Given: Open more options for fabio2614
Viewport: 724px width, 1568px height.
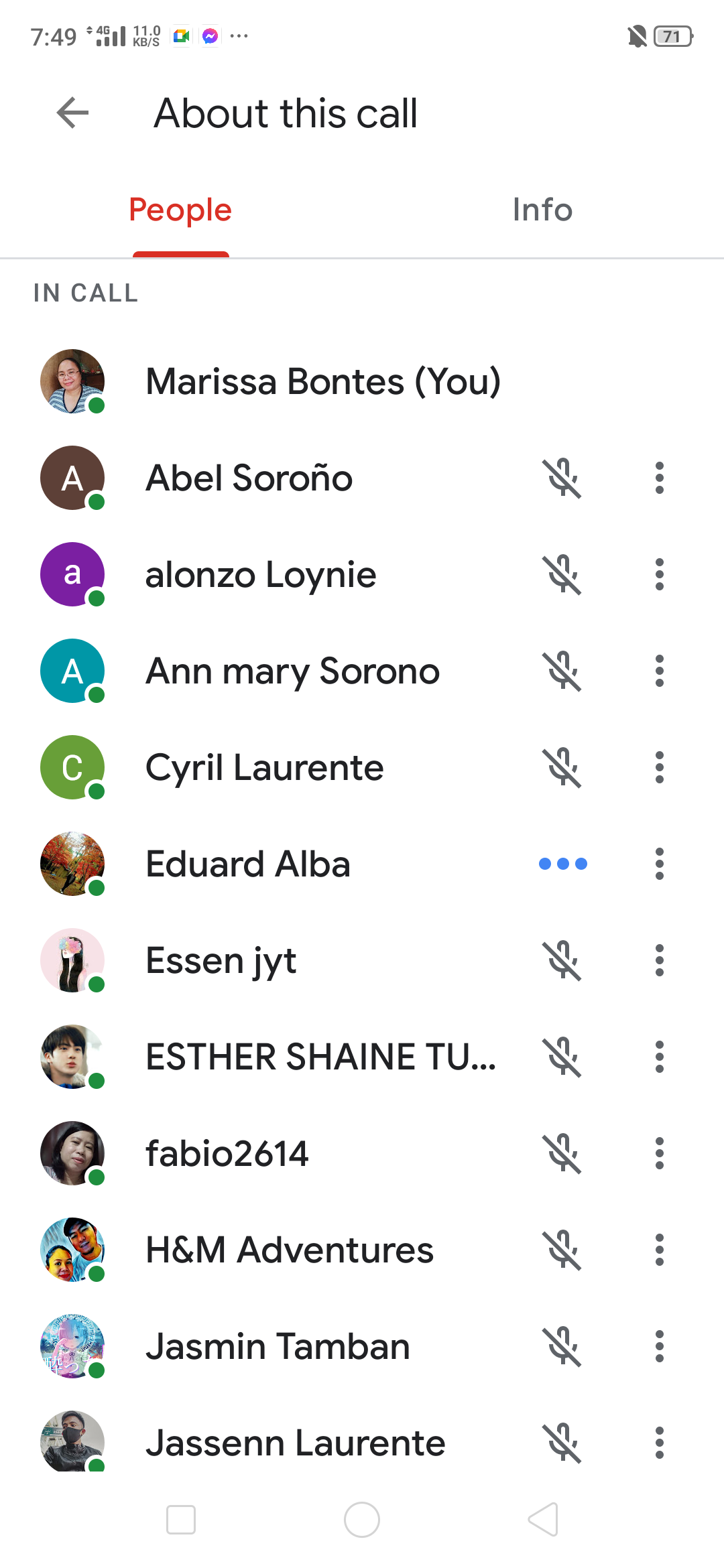Looking at the screenshot, I should coord(660,1153).
